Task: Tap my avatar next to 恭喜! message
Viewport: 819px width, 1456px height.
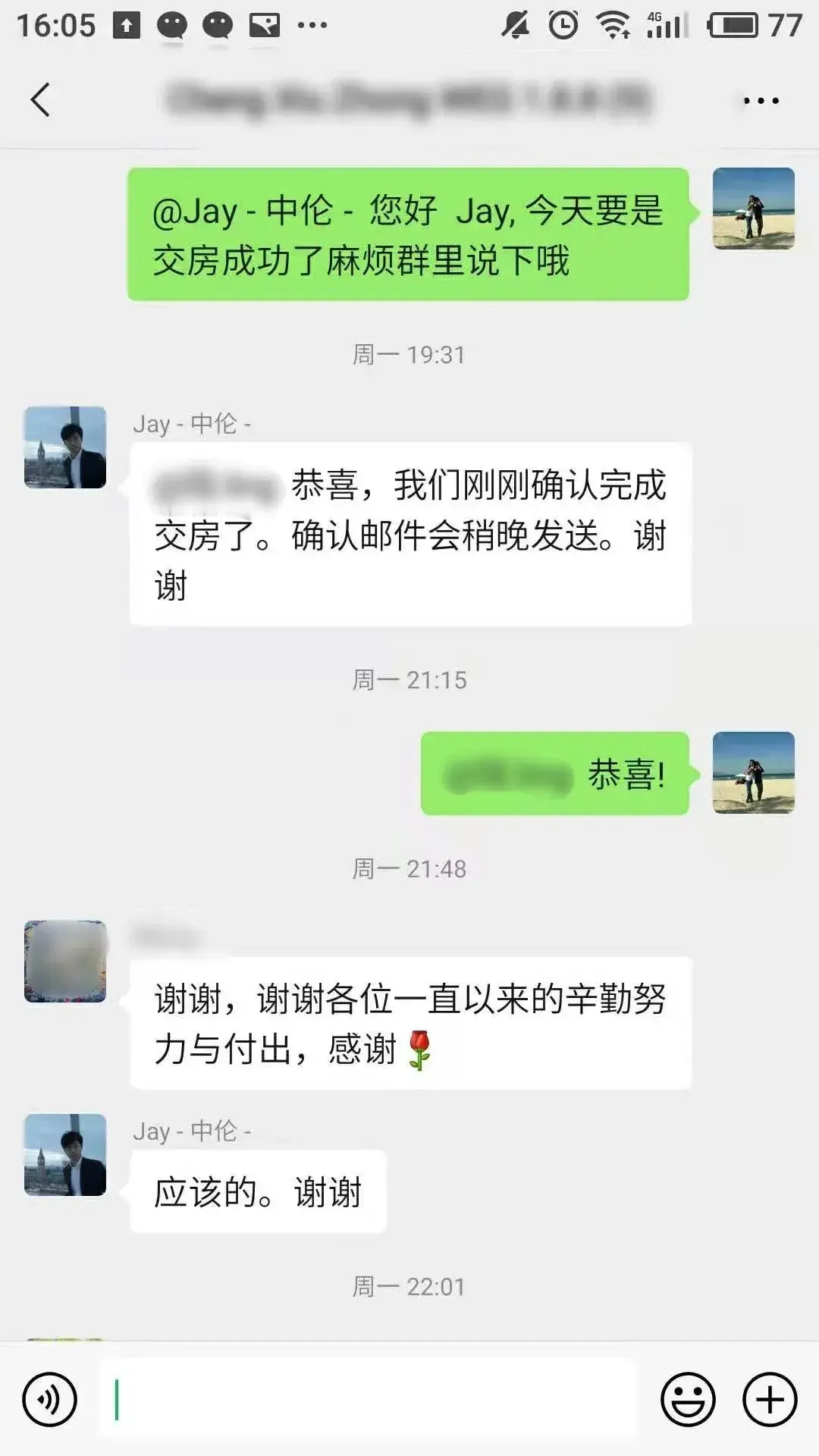Action: [753, 773]
